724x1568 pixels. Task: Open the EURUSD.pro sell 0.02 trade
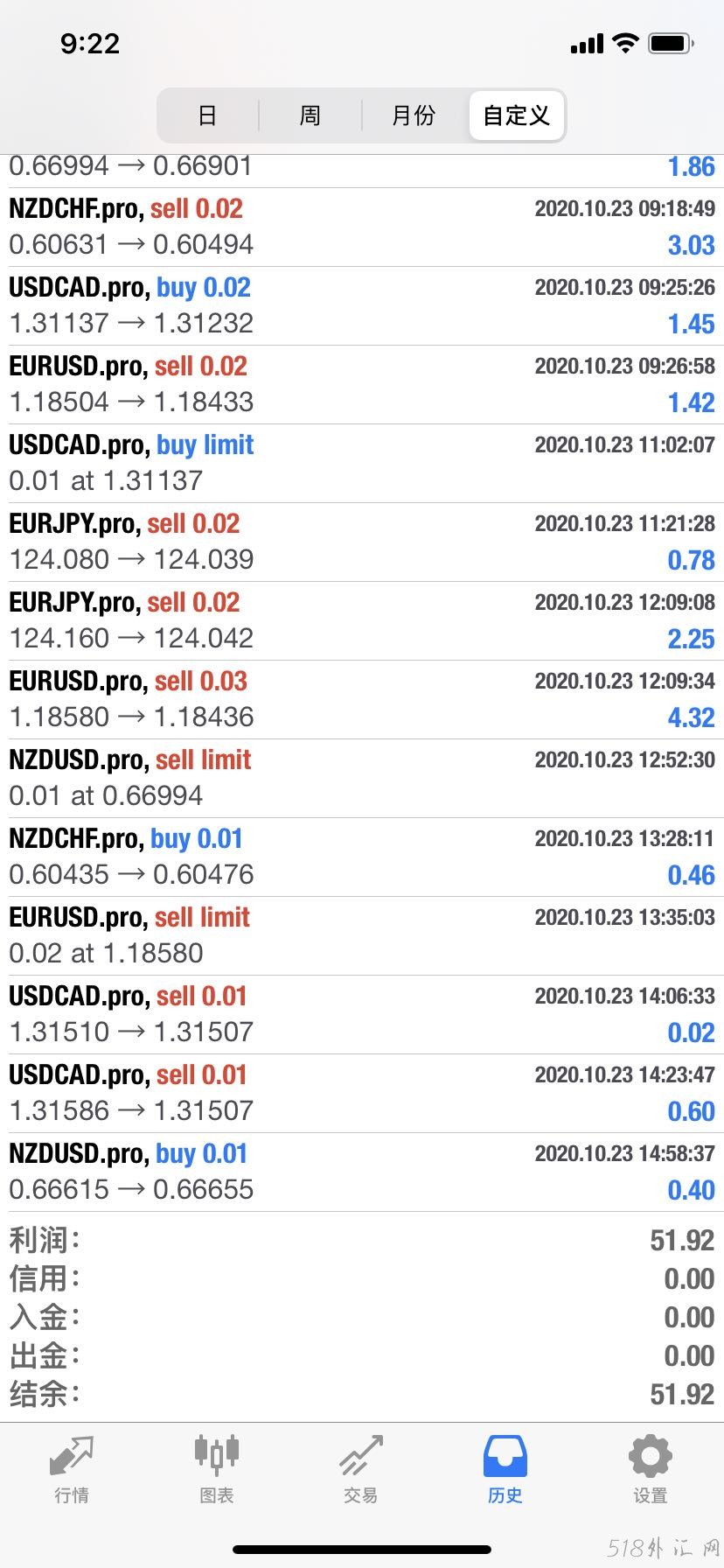coord(361,384)
